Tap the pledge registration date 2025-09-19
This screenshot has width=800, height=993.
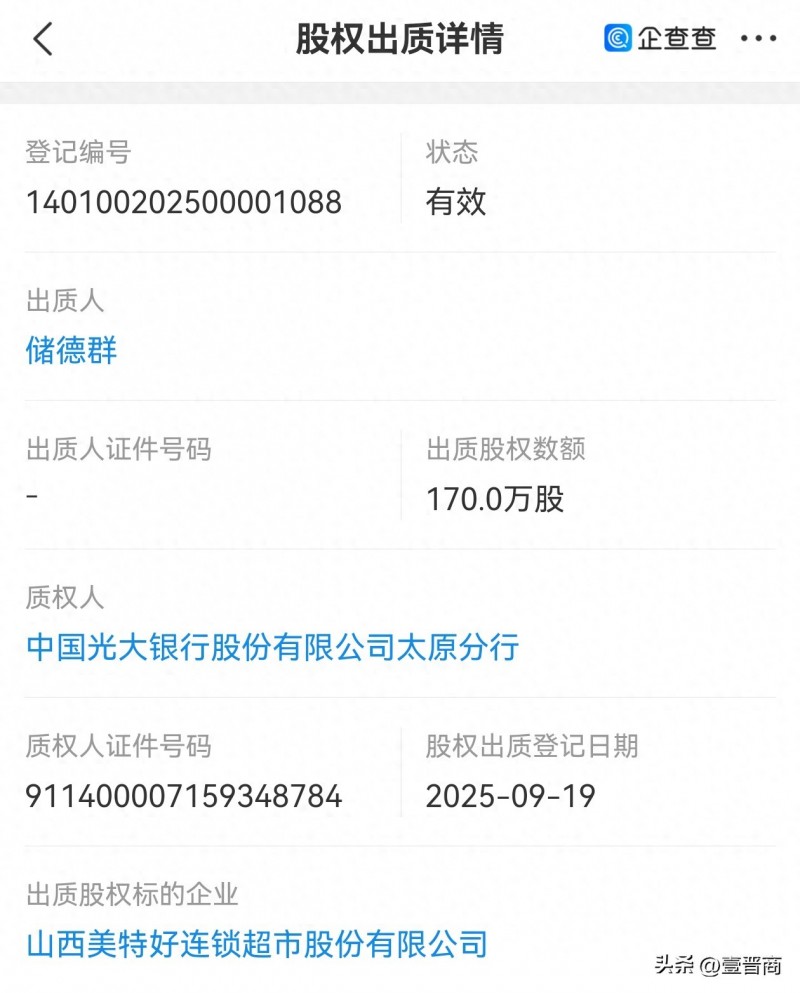click(x=512, y=795)
